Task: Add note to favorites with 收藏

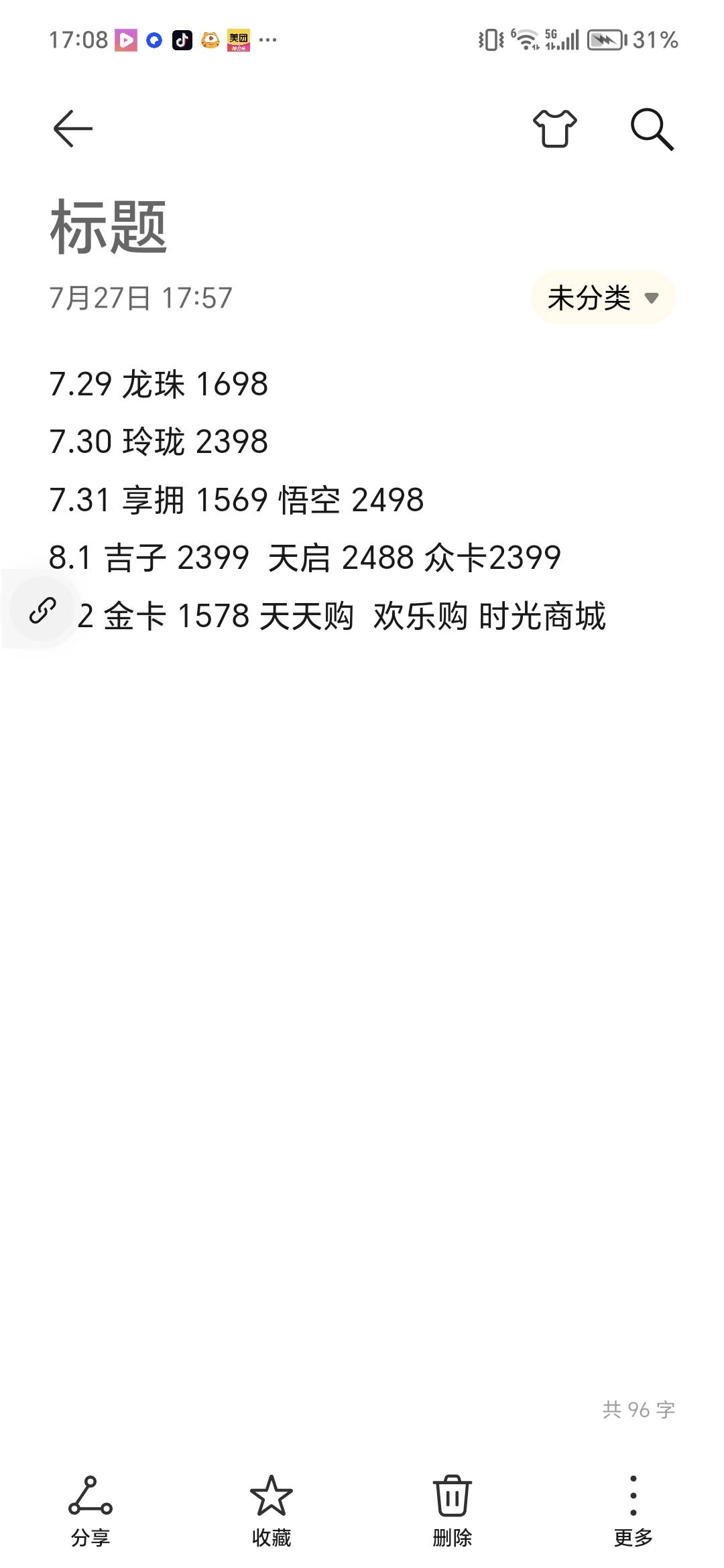Action: click(x=271, y=1512)
